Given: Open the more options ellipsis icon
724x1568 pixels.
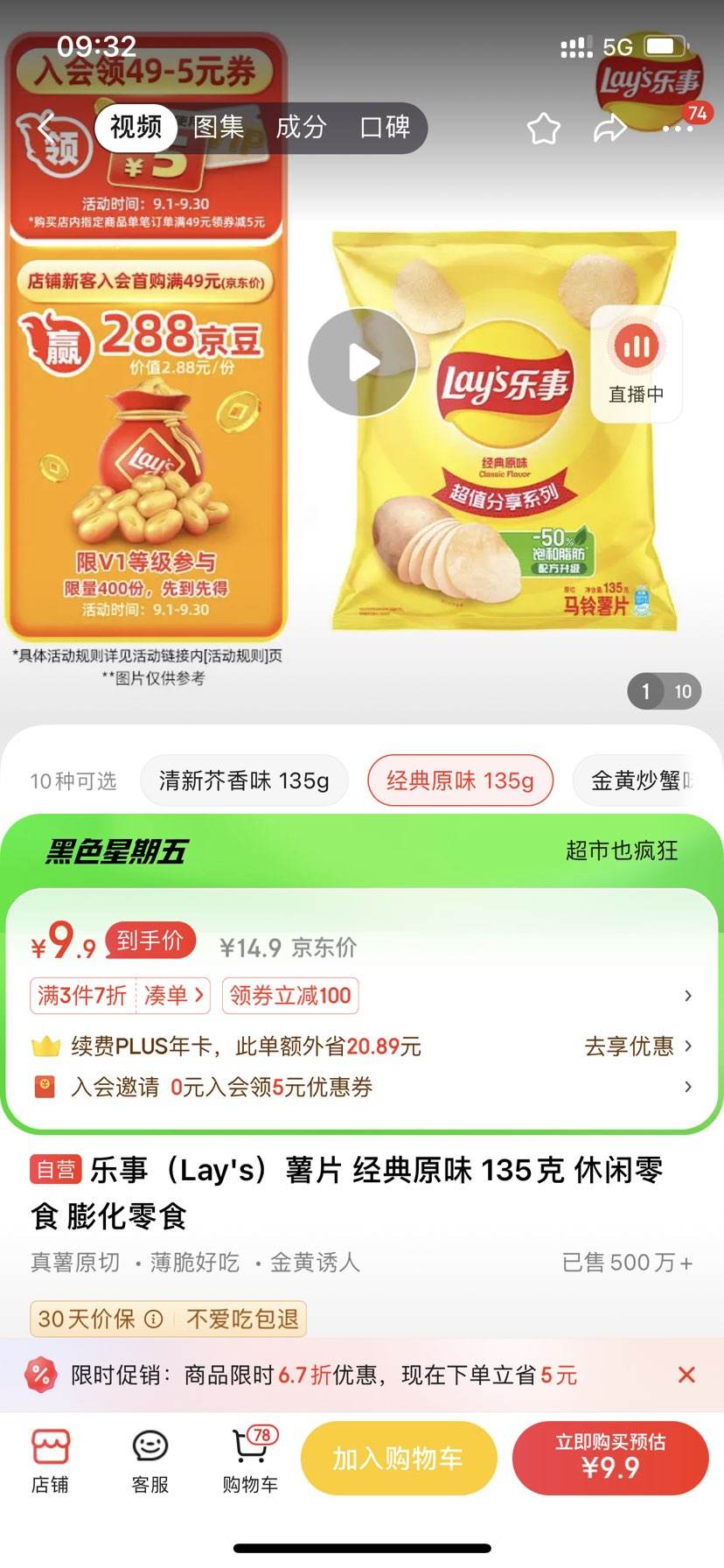Looking at the screenshot, I should pyautogui.click(x=676, y=128).
